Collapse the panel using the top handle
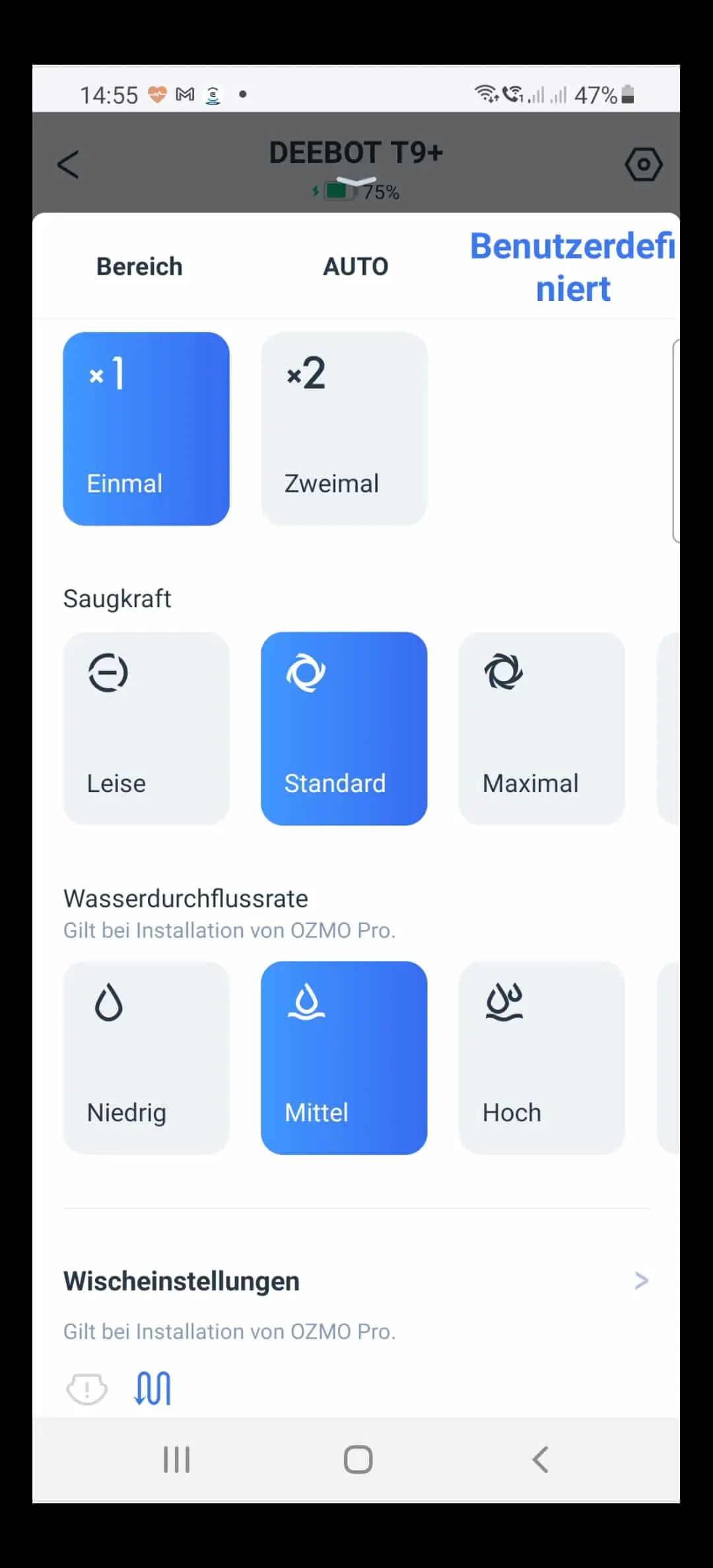 point(356,181)
